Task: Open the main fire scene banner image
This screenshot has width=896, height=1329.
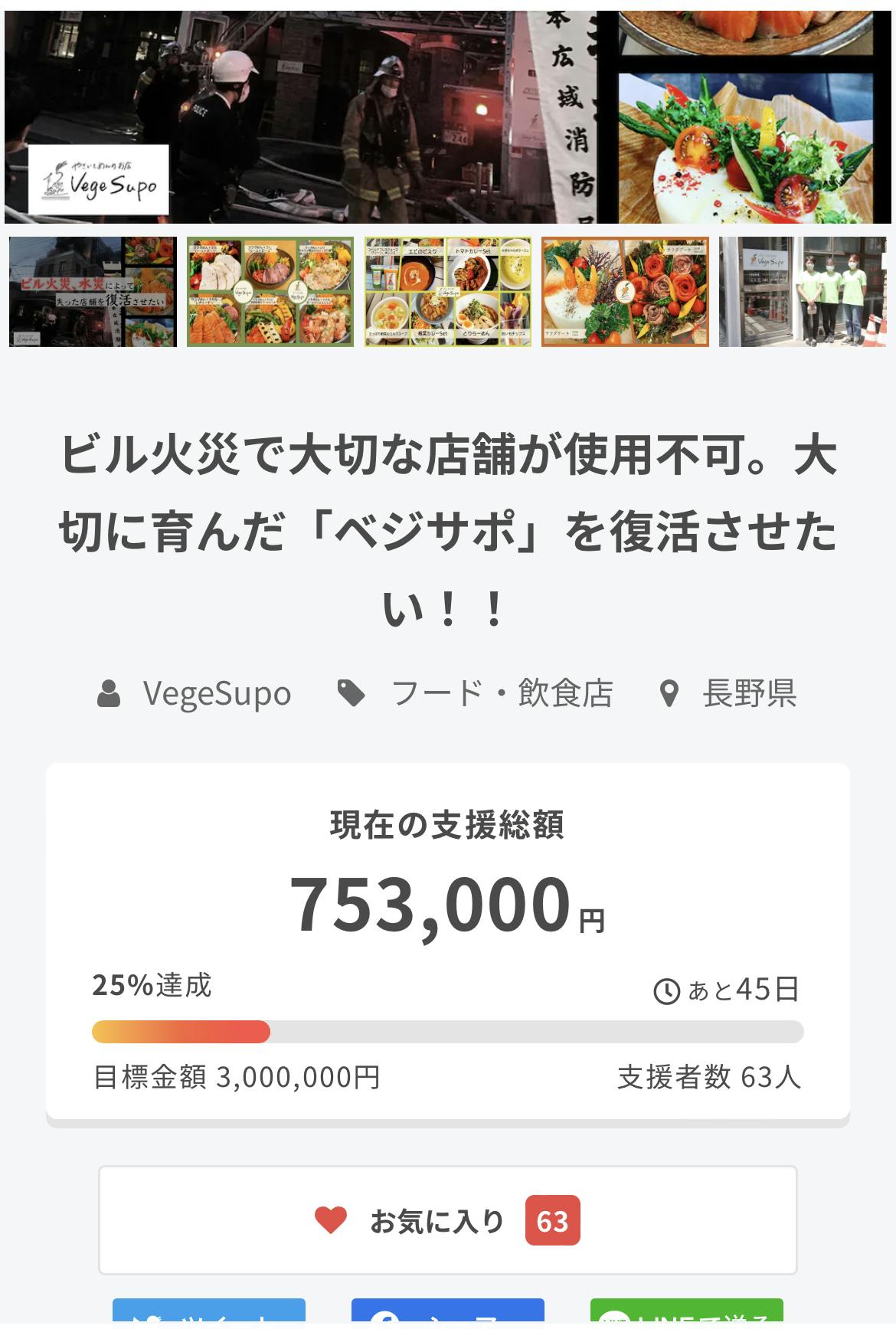Action: [448, 116]
